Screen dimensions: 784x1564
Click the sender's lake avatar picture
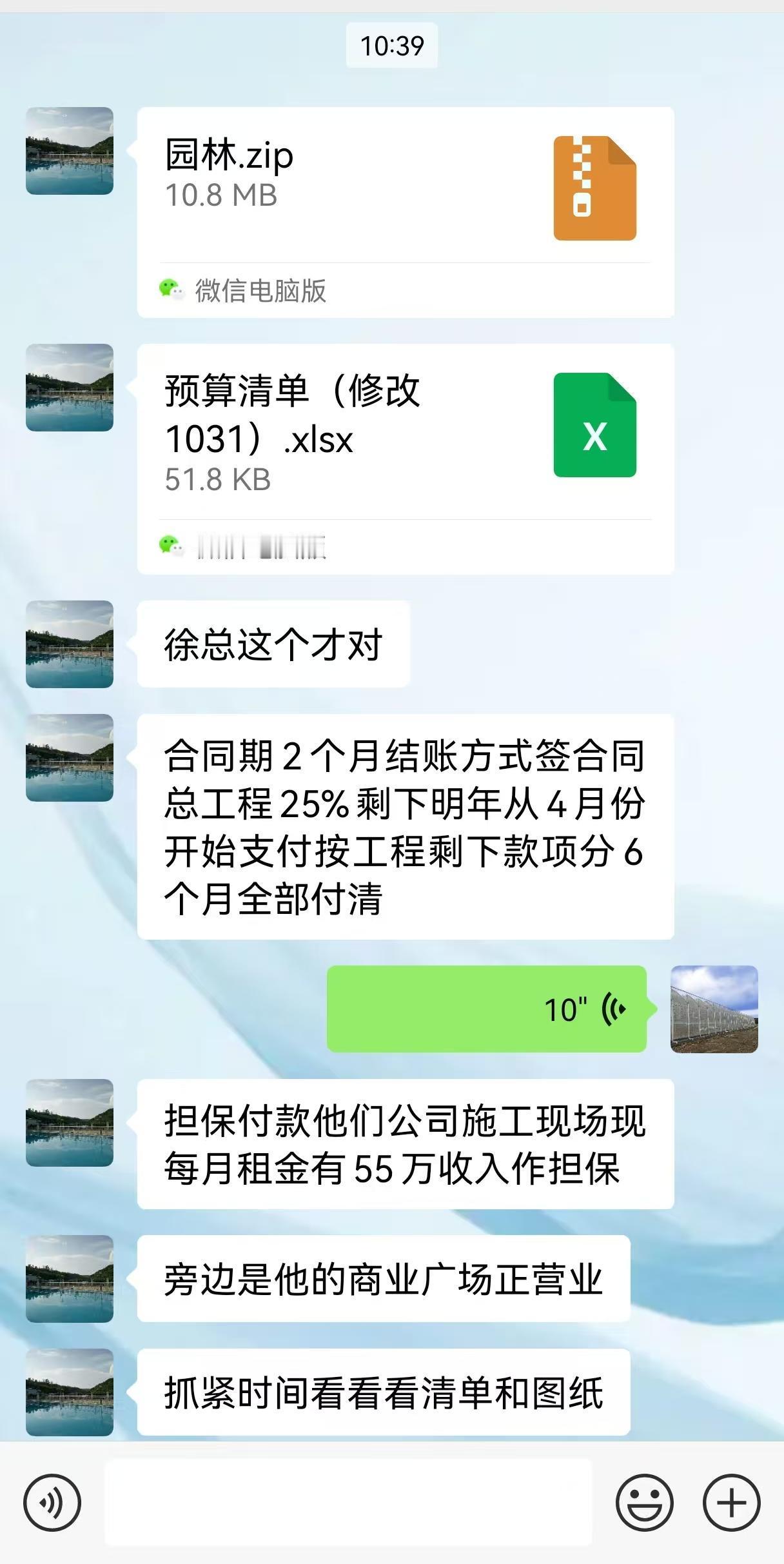click(x=69, y=146)
